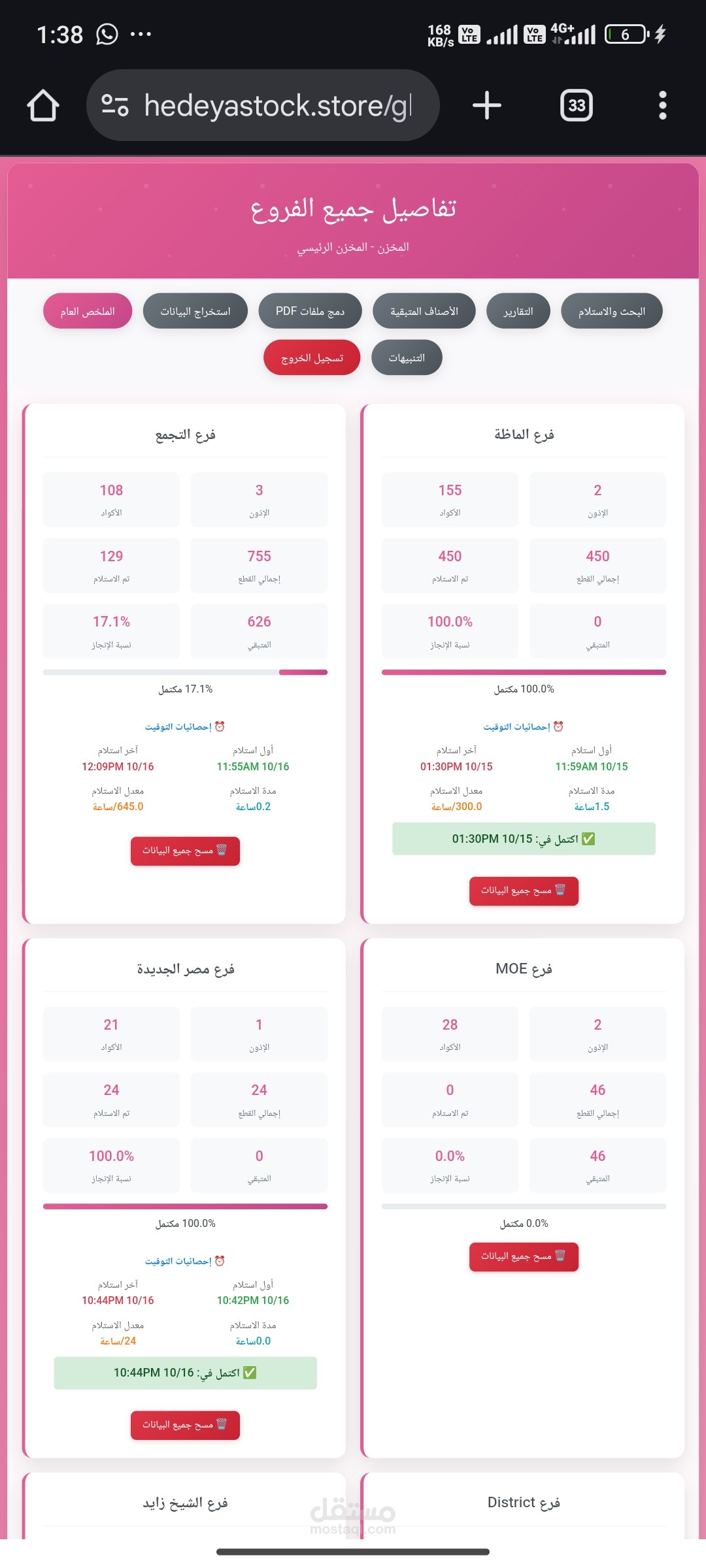
Task: Open a new browser tab
Action: point(487,105)
